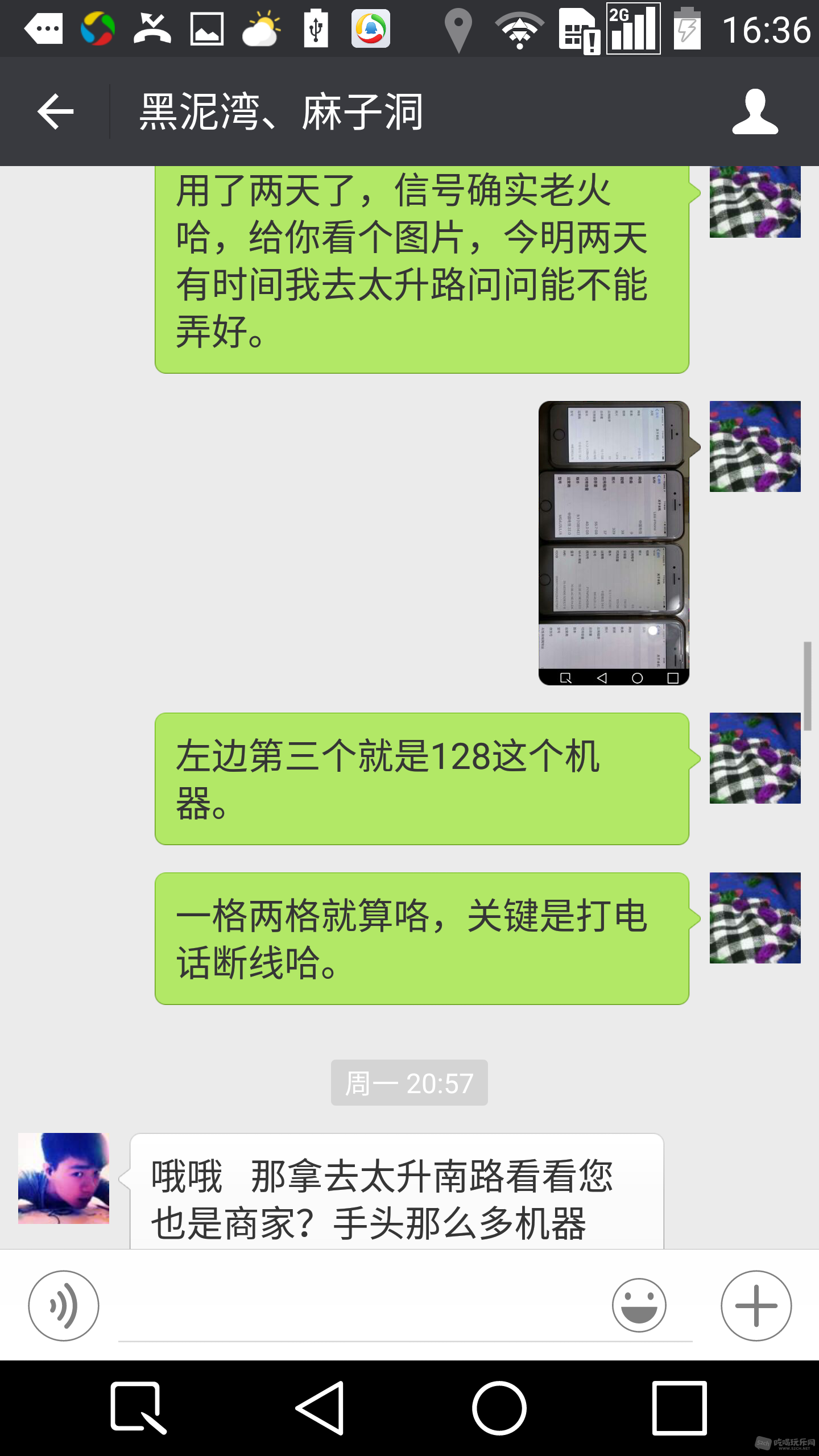Open the plus attachments menu
The width and height of the screenshot is (819, 1456).
click(x=756, y=1305)
